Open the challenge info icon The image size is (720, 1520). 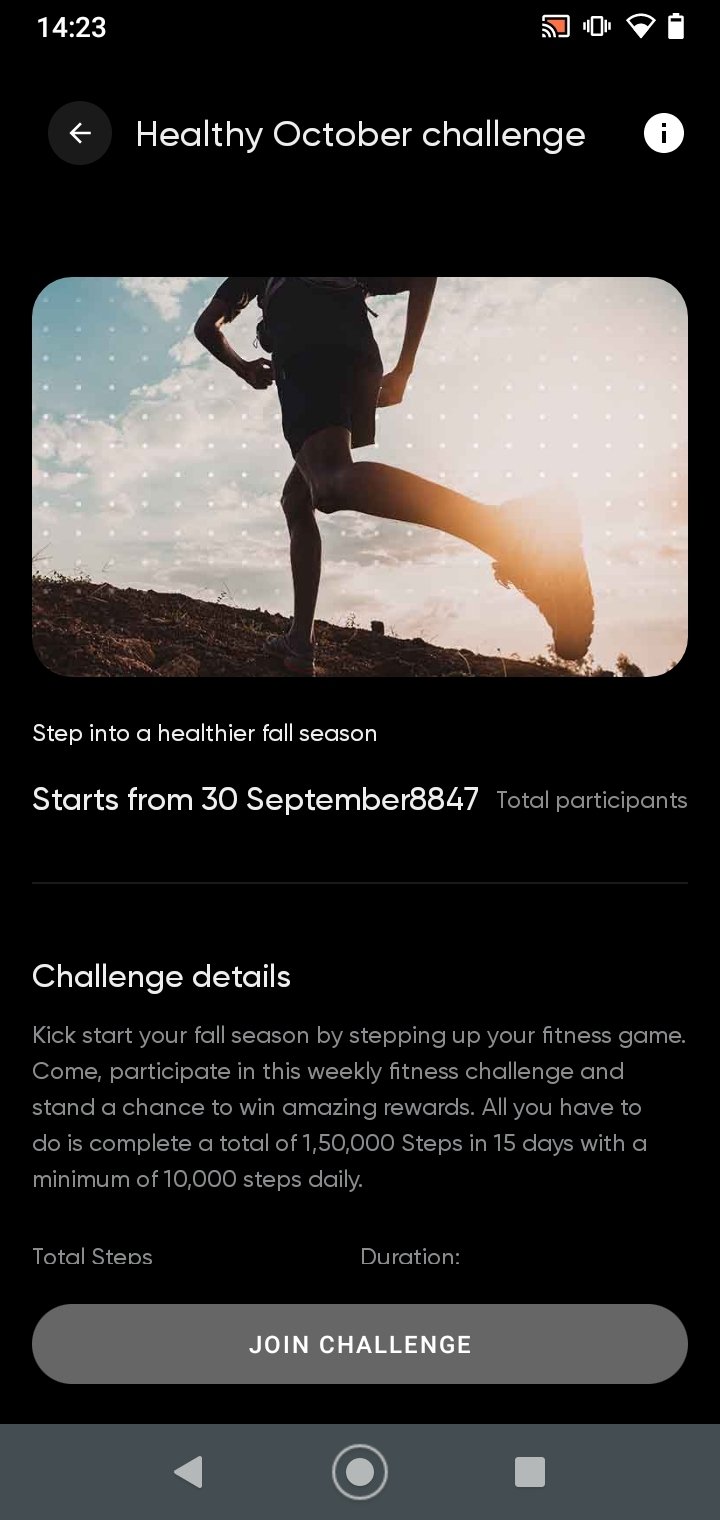(x=663, y=133)
